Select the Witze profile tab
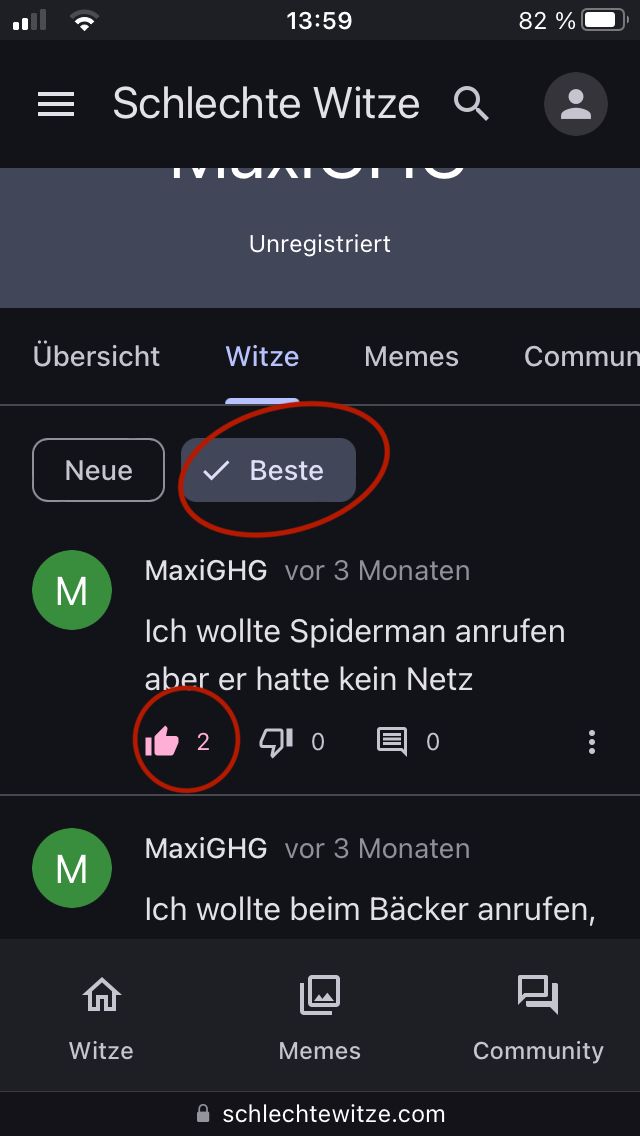The height and width of the screenshot is (1136, 640). (262, 357)
